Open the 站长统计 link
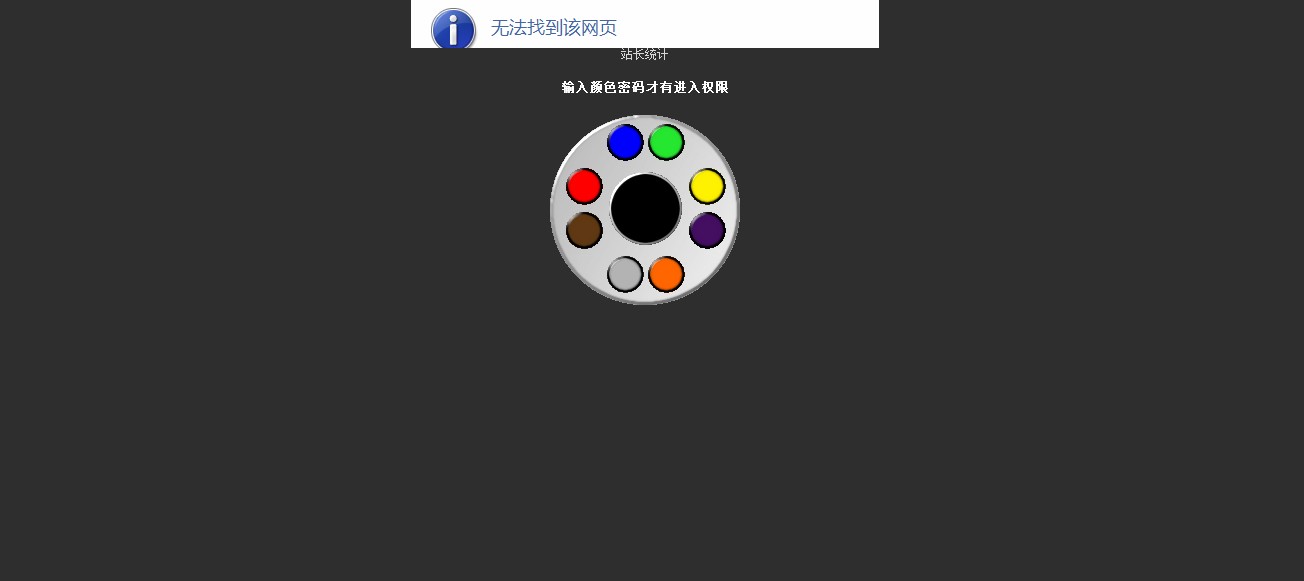This screenshot has width=1304, height=581. click(644, 54)
